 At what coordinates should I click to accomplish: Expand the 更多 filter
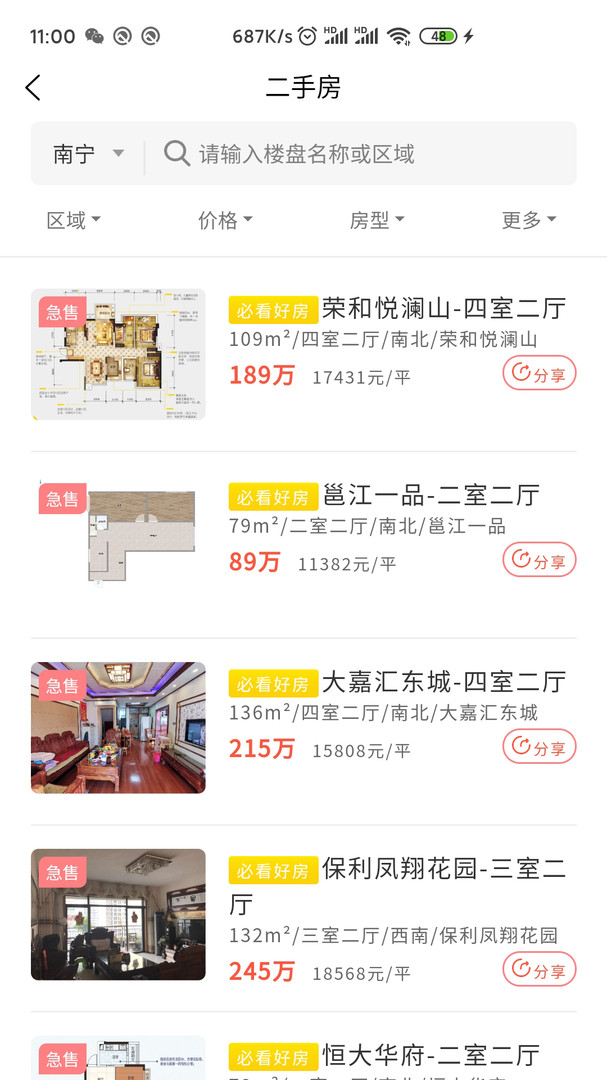528,220
